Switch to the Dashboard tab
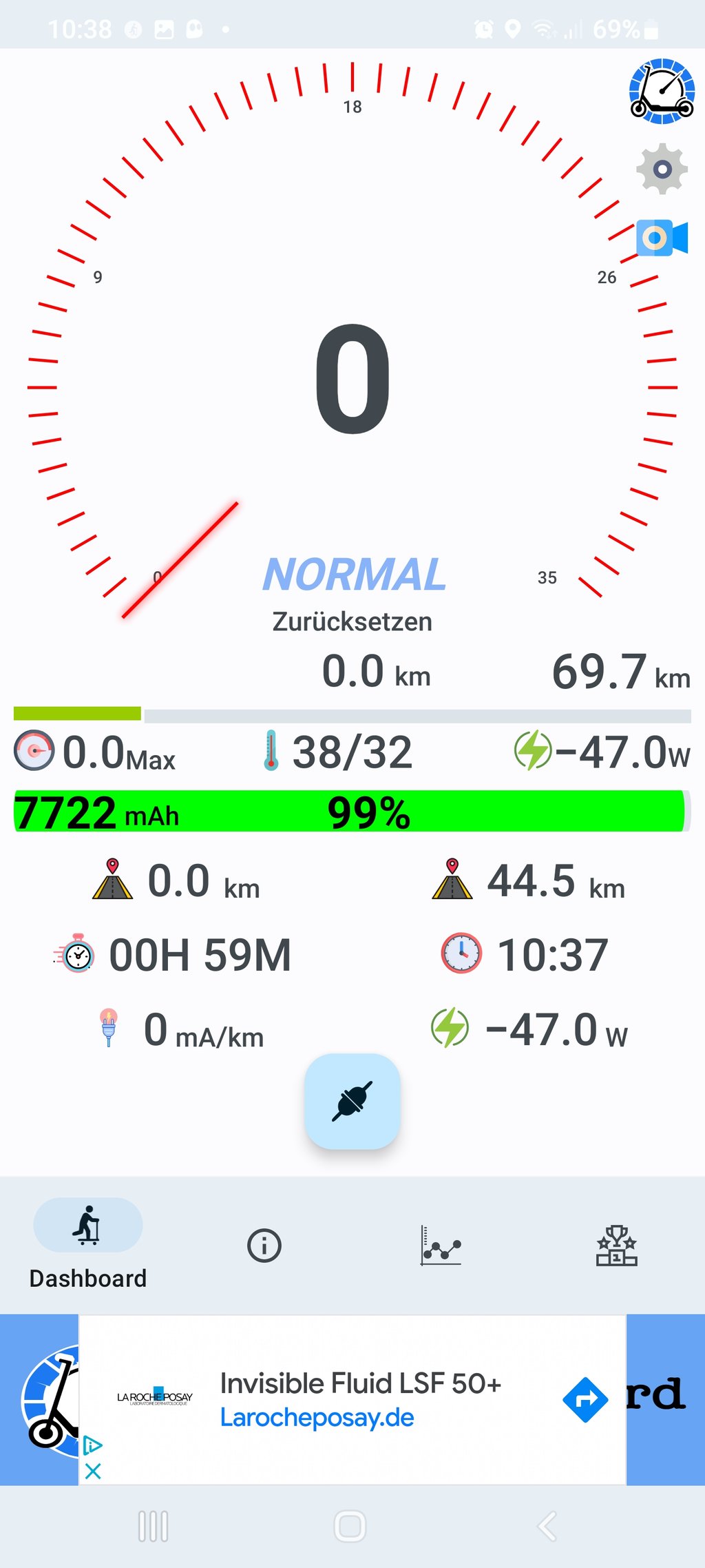 [x=88, y=1245]
